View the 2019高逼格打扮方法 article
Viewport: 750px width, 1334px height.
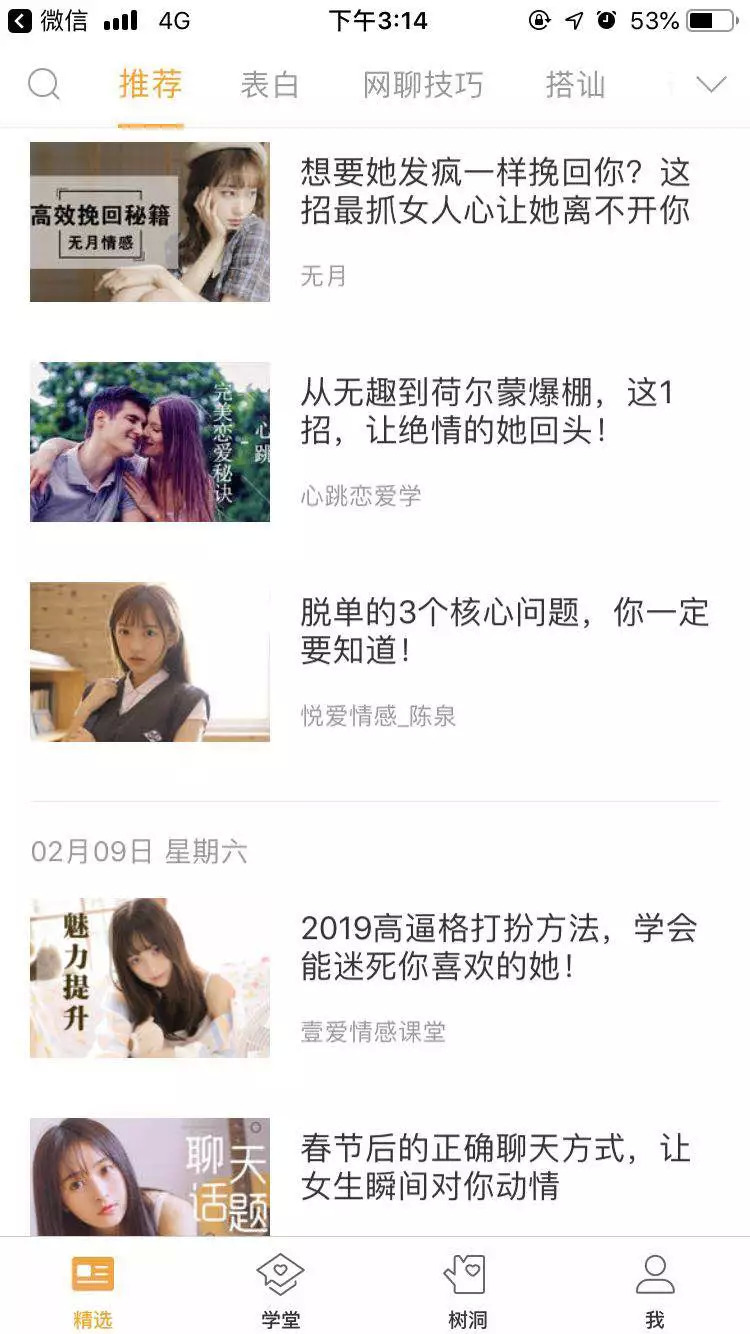coord(498,947)
